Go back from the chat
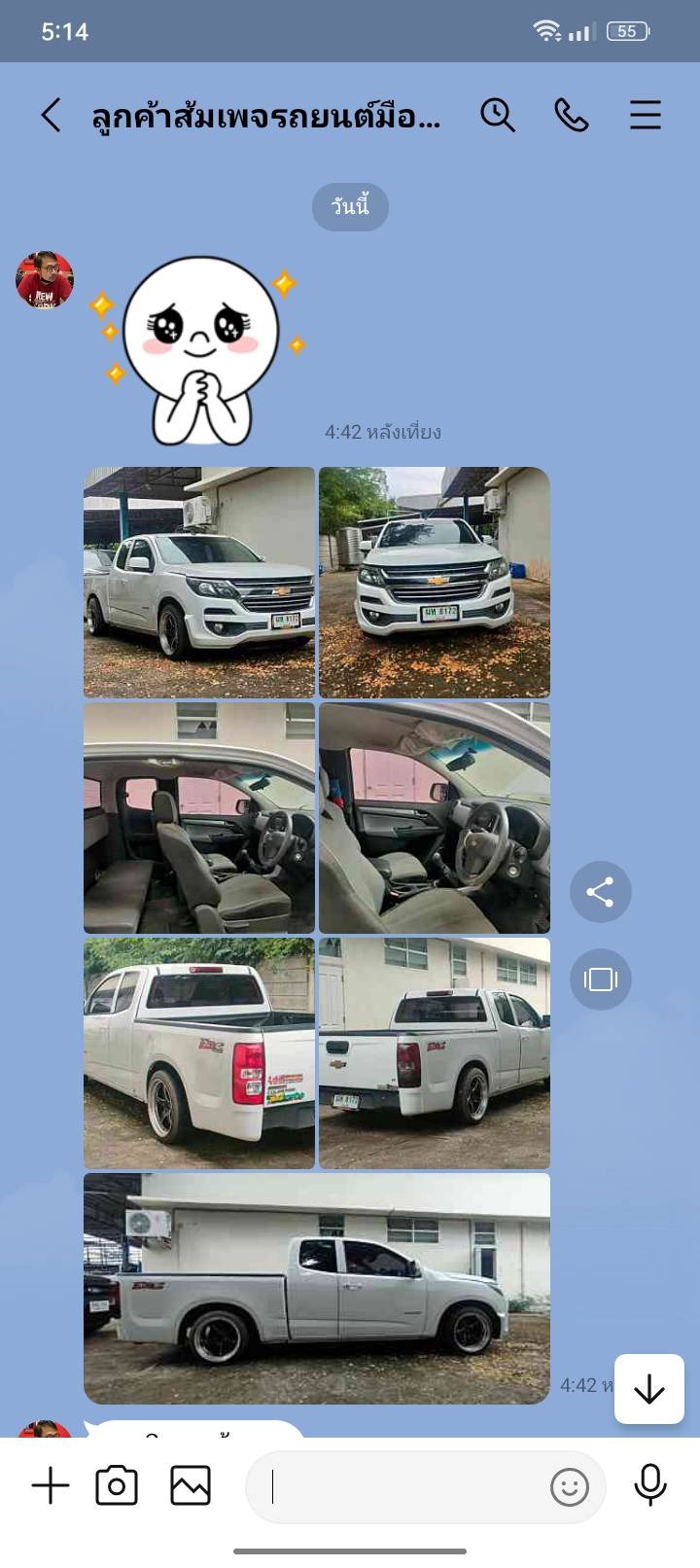700x1568 pixels. coord(51,116)
